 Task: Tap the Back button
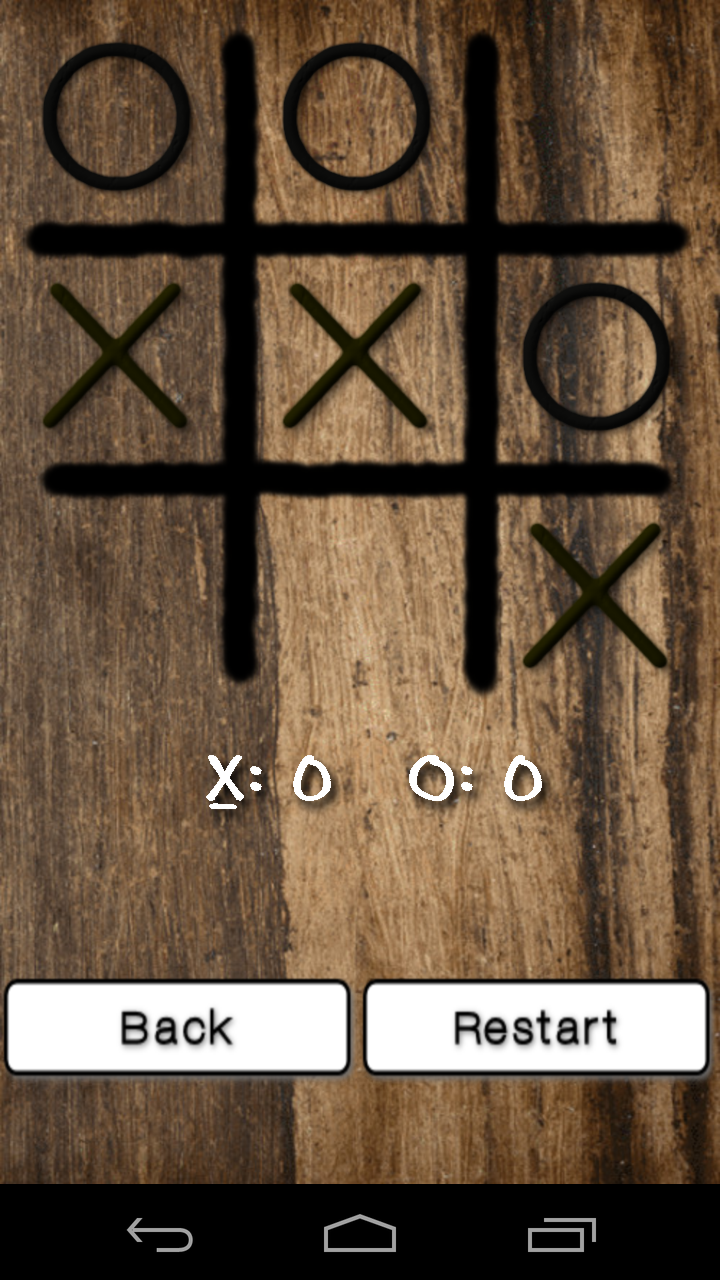point(178,1028)
